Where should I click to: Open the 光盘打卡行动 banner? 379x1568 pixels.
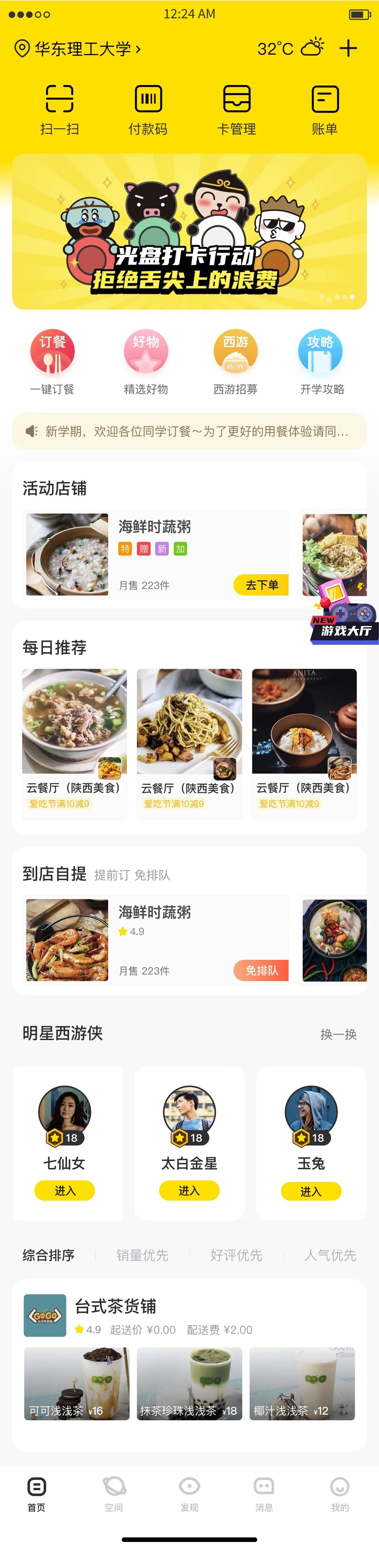(189, 231)
